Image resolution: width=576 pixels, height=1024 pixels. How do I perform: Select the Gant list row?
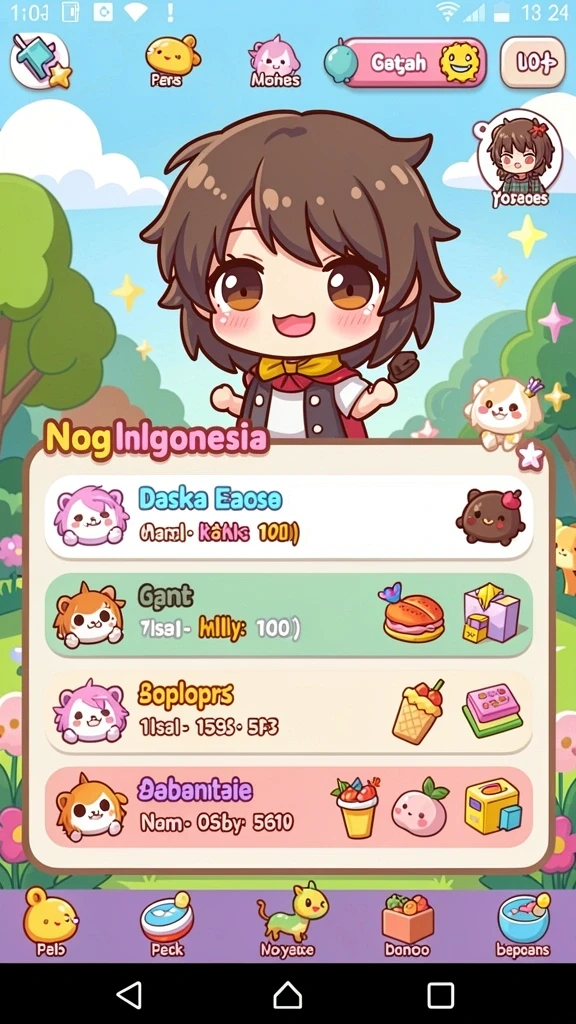(x=289, y=615)
